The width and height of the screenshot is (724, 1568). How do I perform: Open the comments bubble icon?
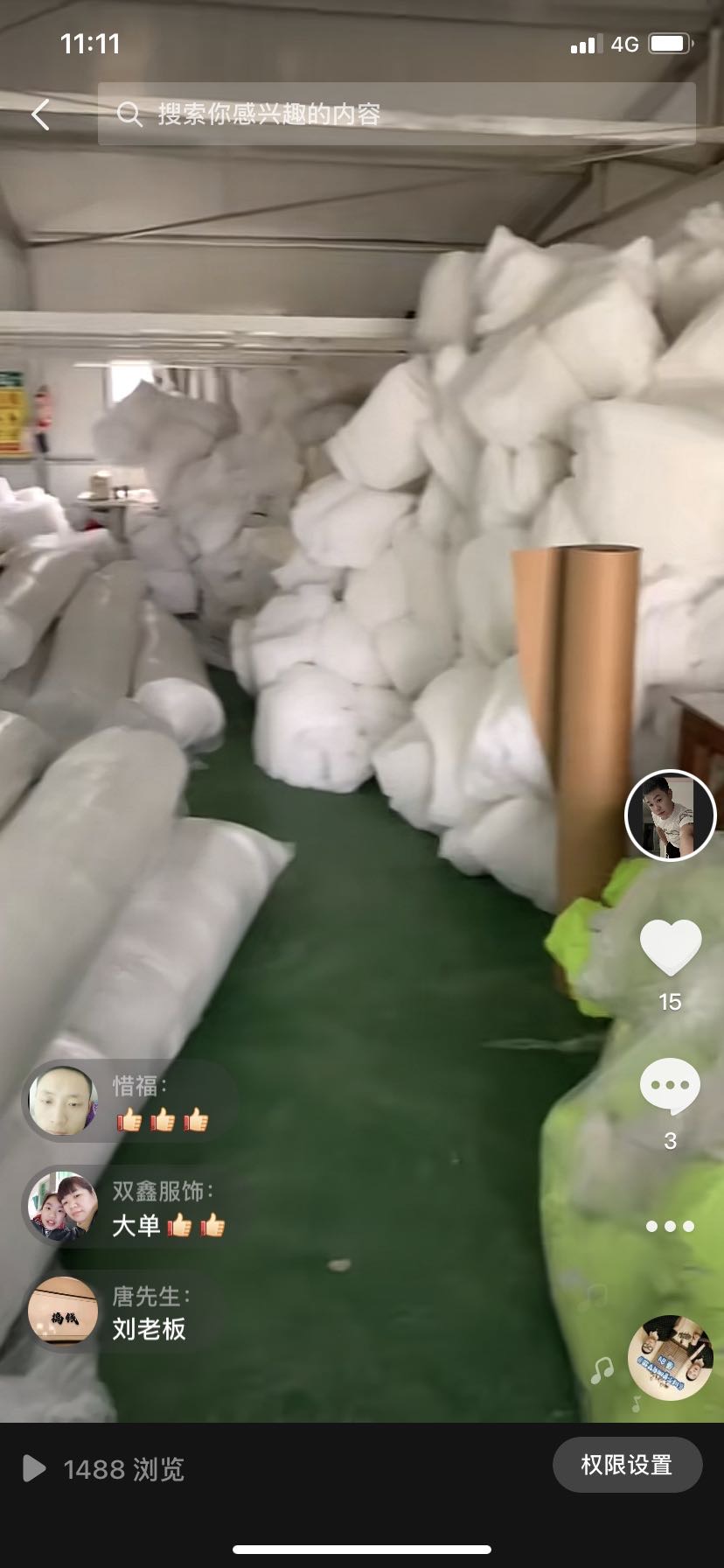click(x=671, y=1086)
